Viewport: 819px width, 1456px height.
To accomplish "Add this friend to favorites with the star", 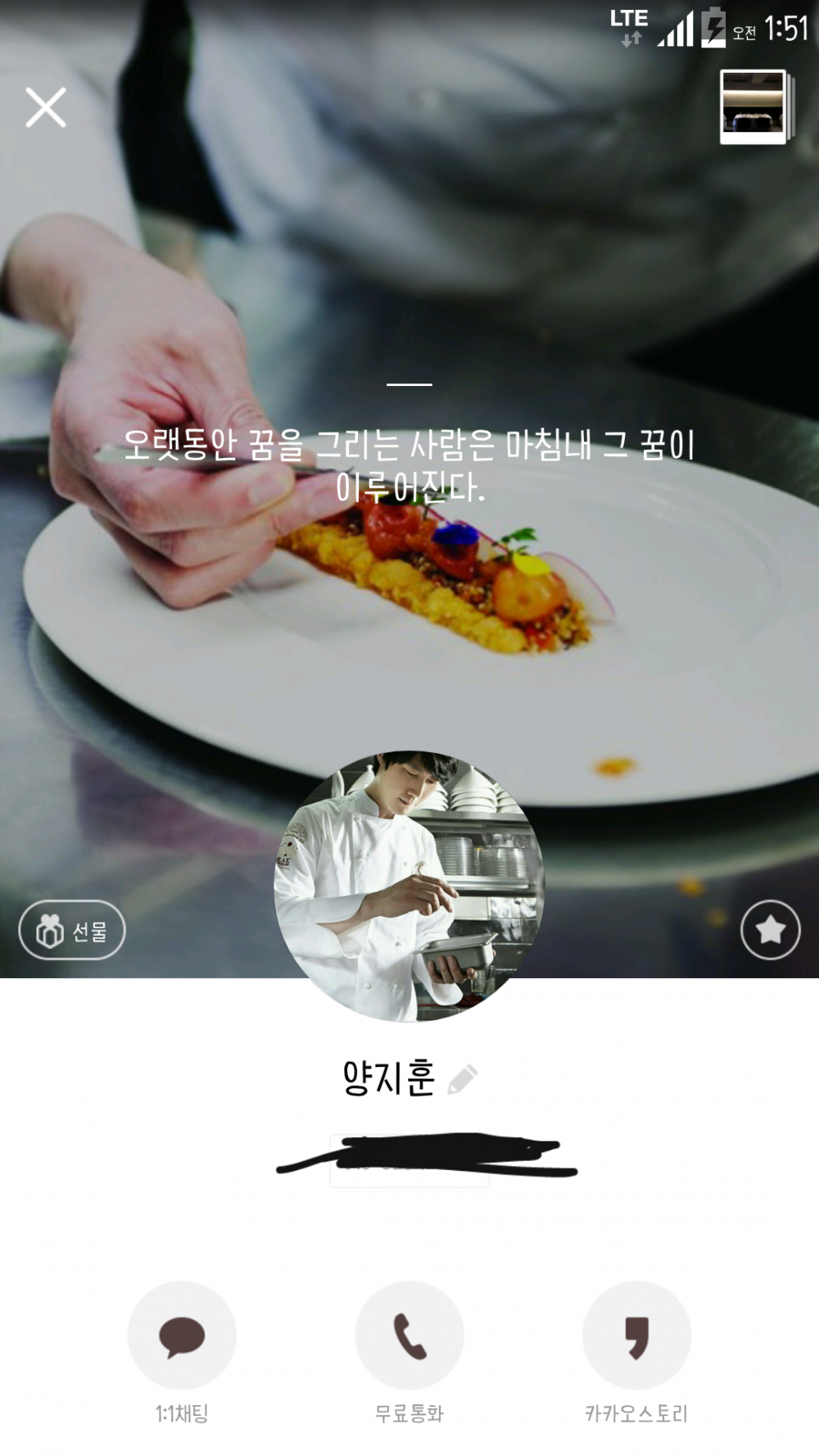I will [x=770, y=930].
